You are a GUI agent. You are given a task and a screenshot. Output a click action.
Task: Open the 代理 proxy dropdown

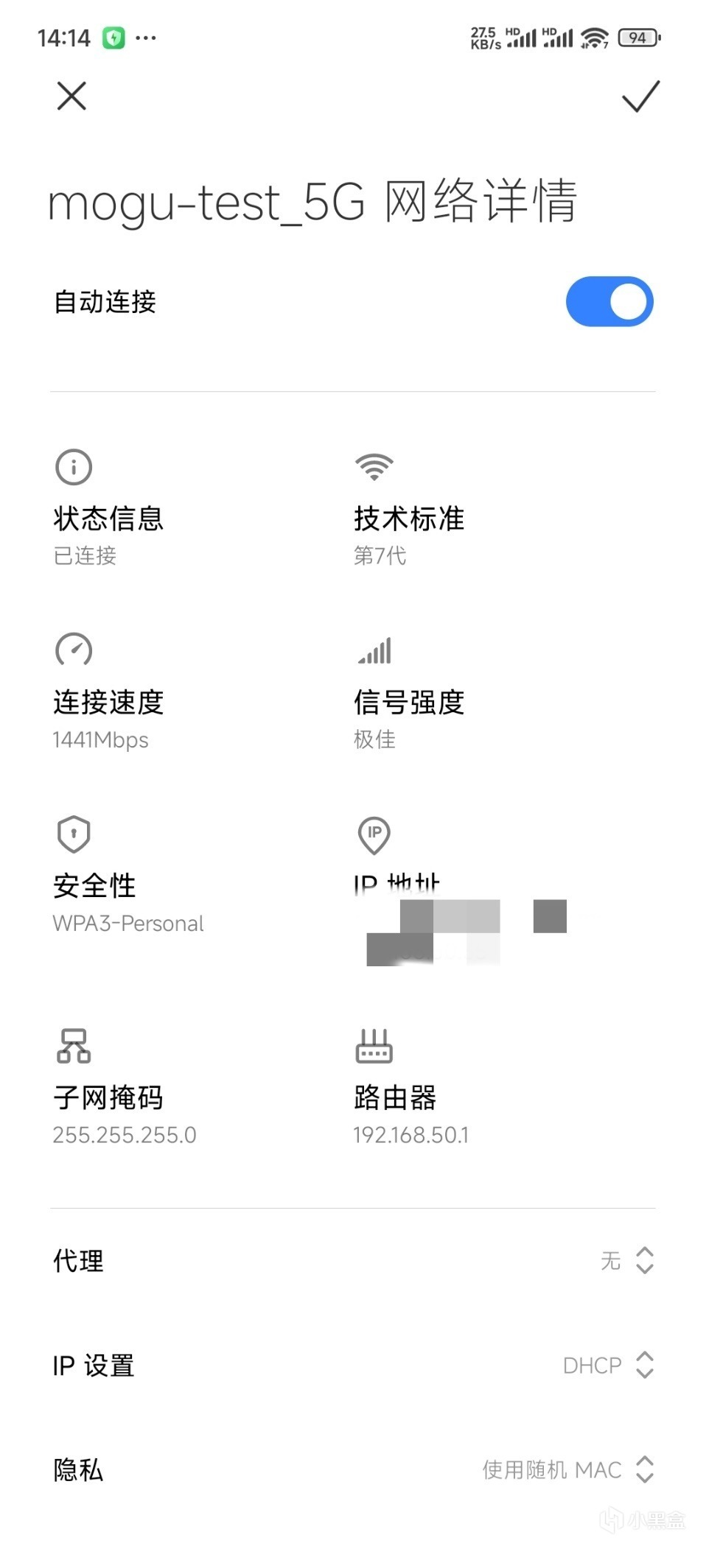627,1260
